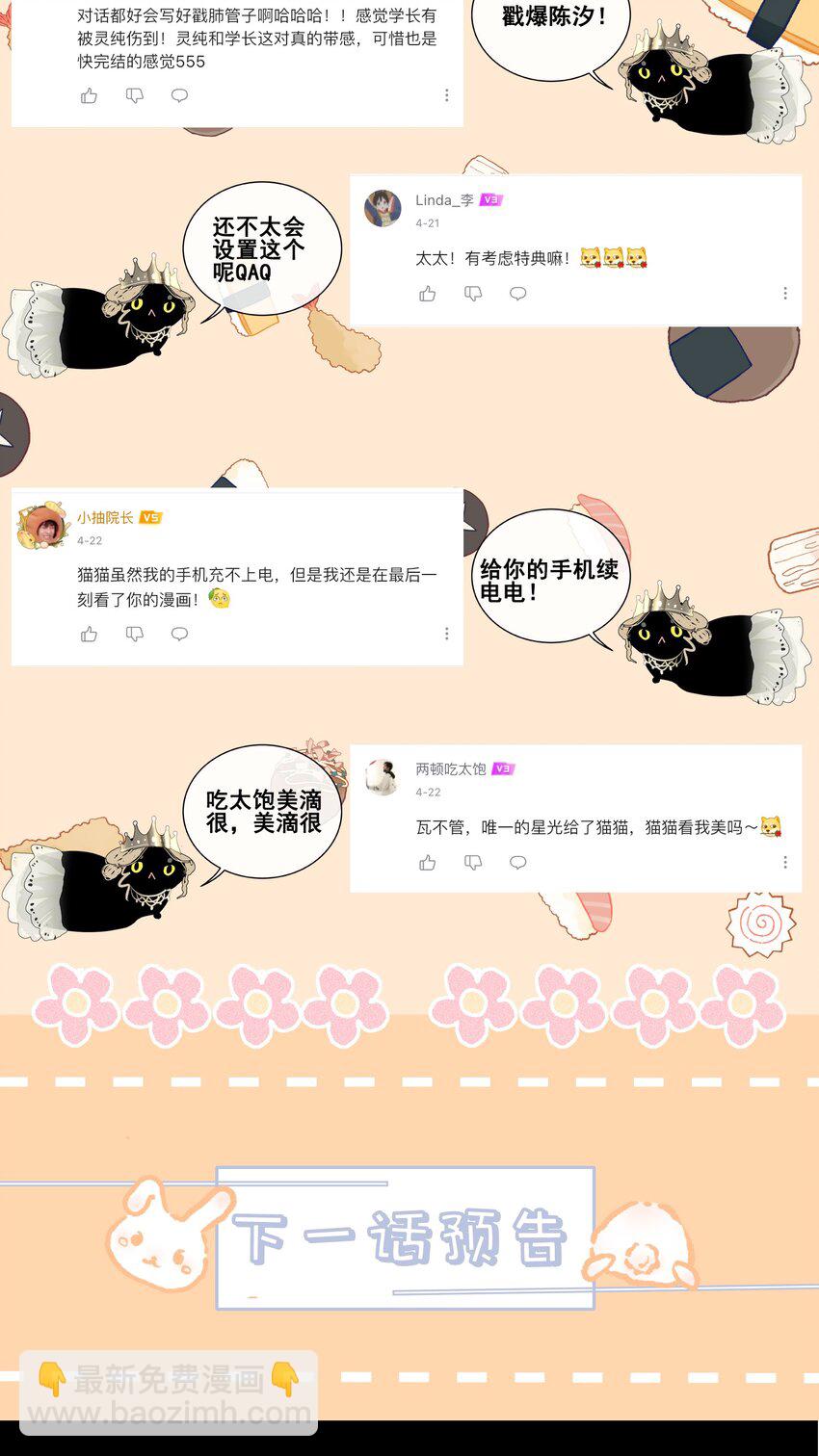Click the thumbs-down icon on 两顿吃太饱's comment
This screenshot has width=819, height=1456.
(x=473, y=862)
